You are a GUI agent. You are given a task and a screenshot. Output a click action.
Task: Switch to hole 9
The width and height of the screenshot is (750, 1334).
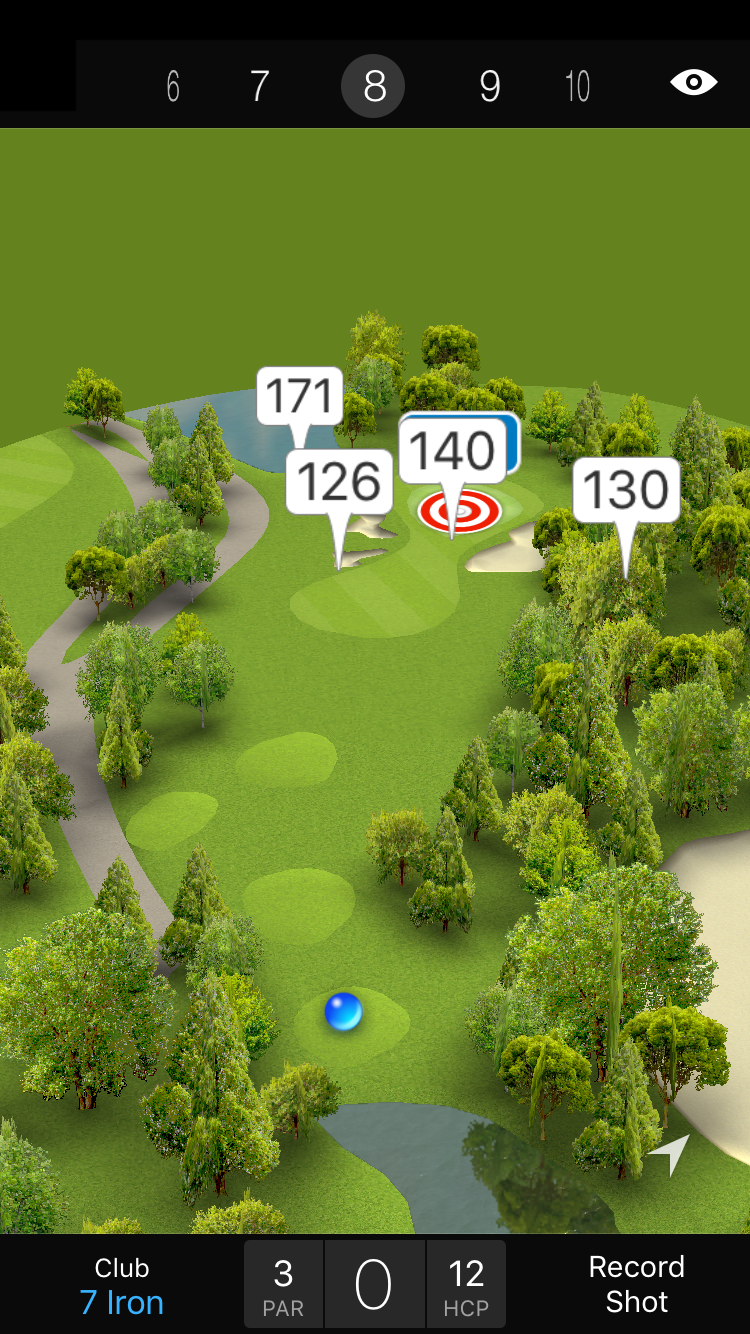click(x=489, y=87)
